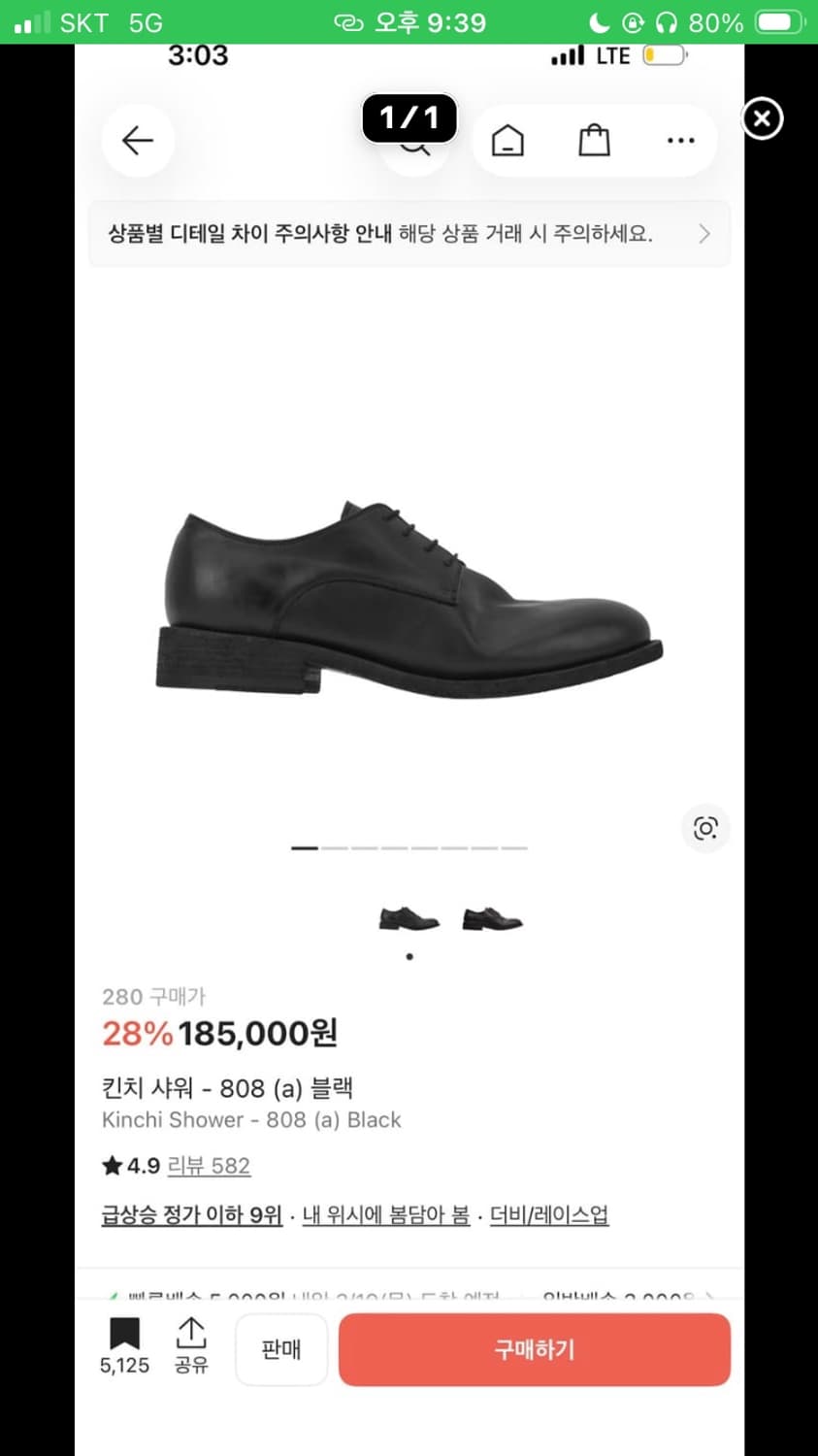Open the more options (...) menu icon

(x=680, y=140)
